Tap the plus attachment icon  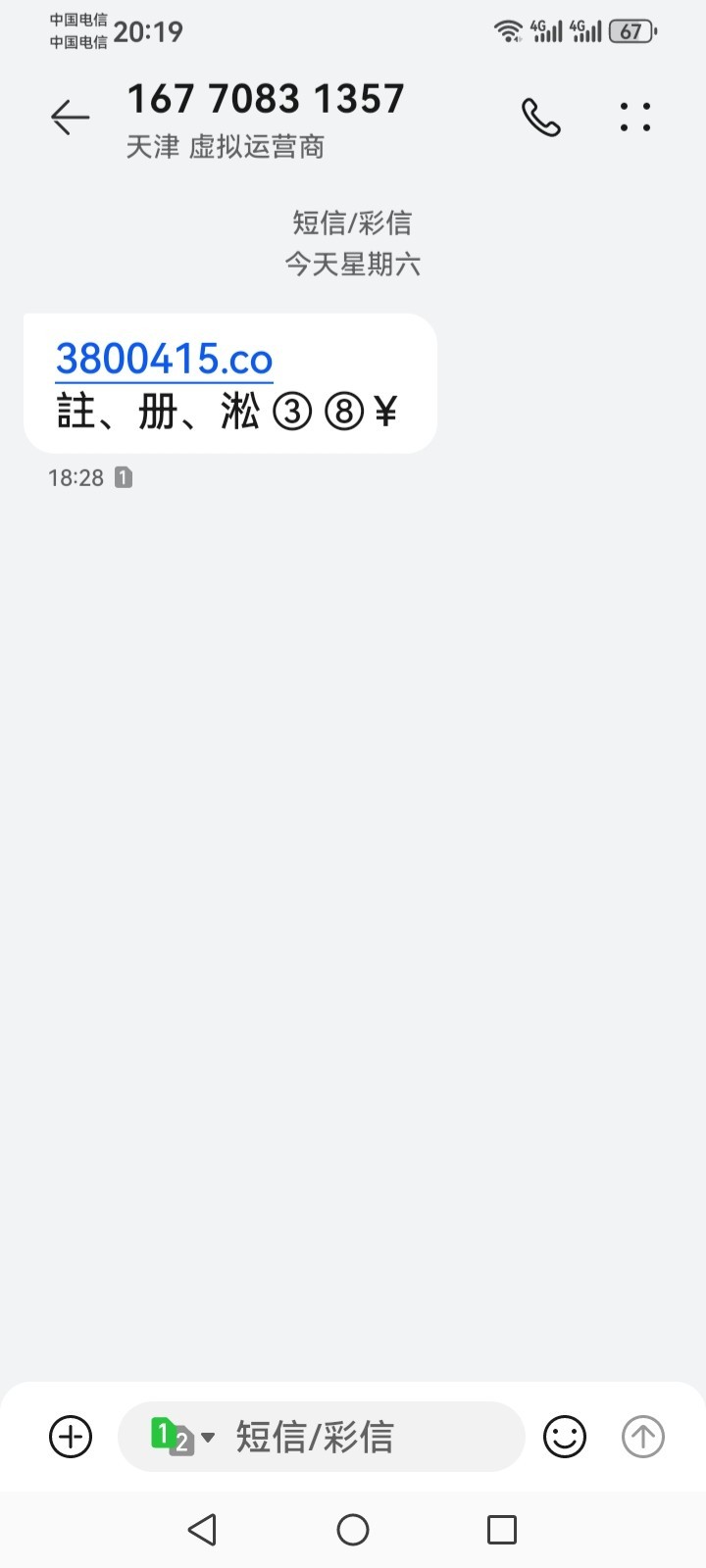[x=71, y=1438]
